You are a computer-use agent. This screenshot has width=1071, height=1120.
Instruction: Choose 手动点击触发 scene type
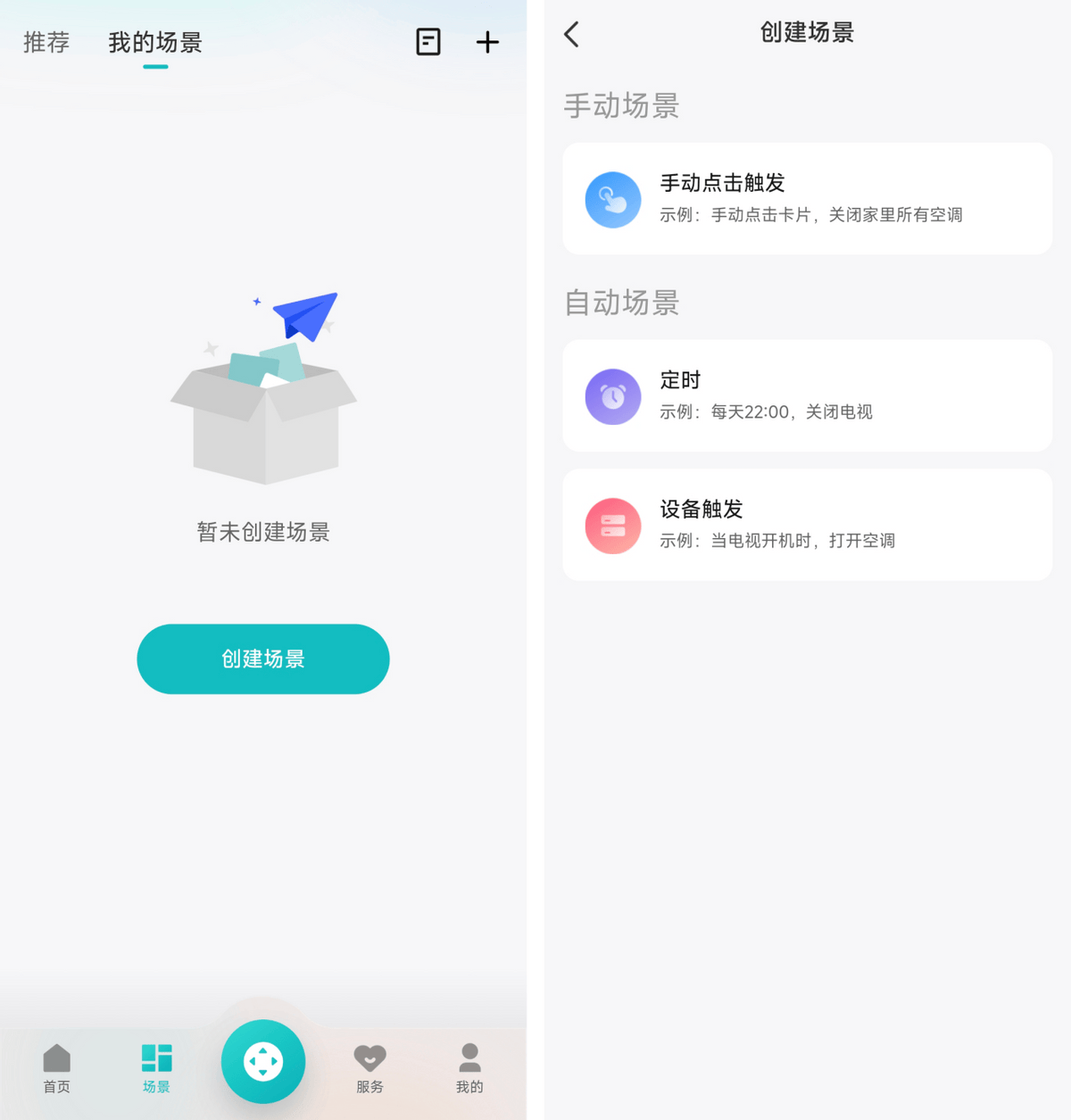tap(807, 198)
